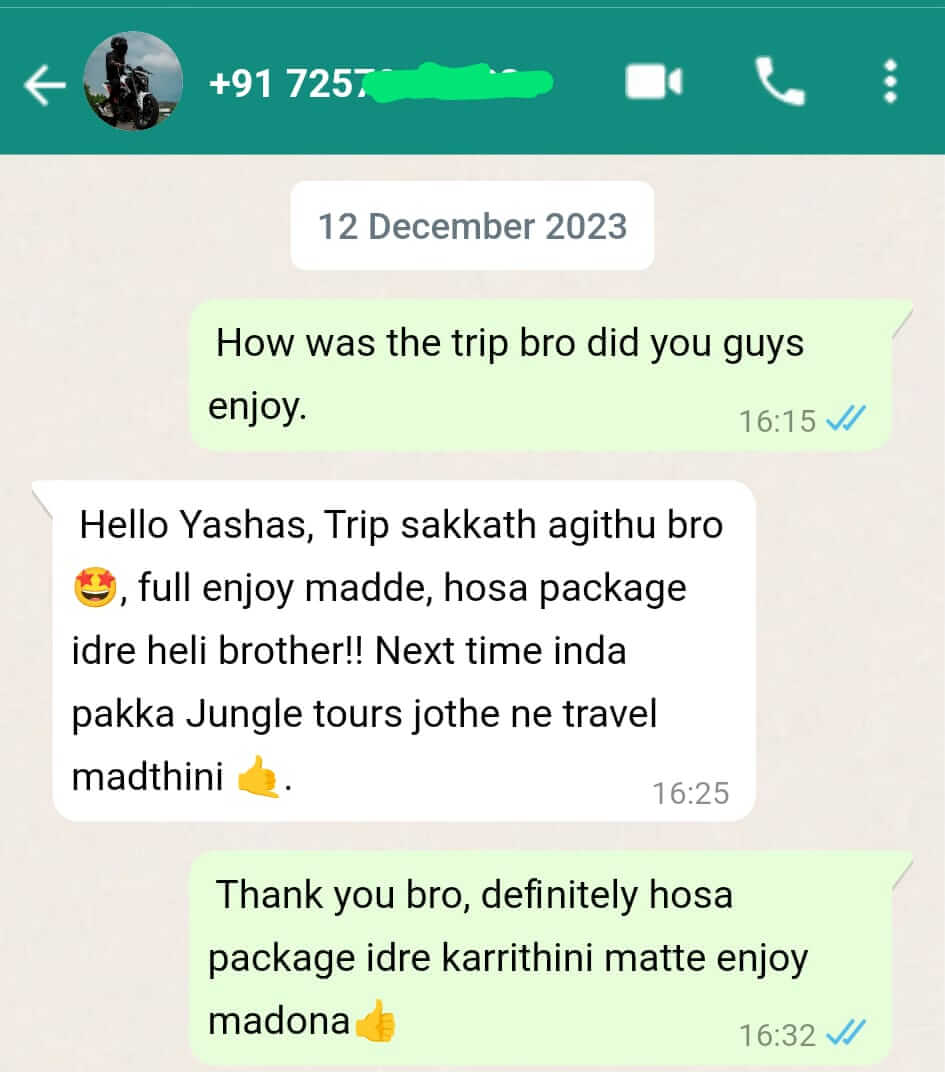
Task: Open the three-dot overflow menu
Action: (890, 82)
